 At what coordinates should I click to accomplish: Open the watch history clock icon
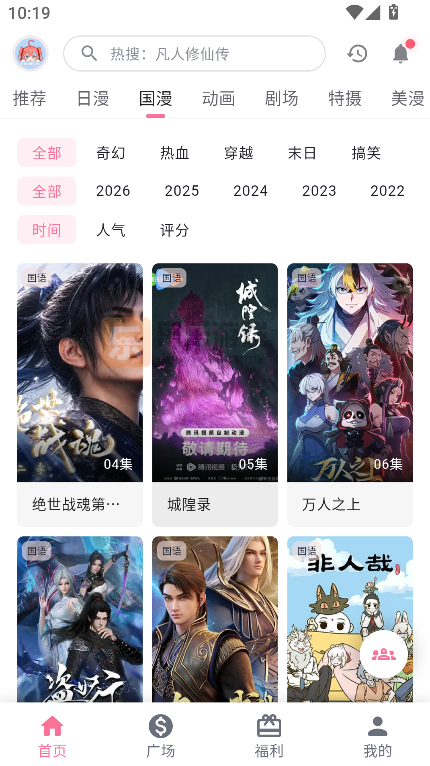[x=357, y=53]
